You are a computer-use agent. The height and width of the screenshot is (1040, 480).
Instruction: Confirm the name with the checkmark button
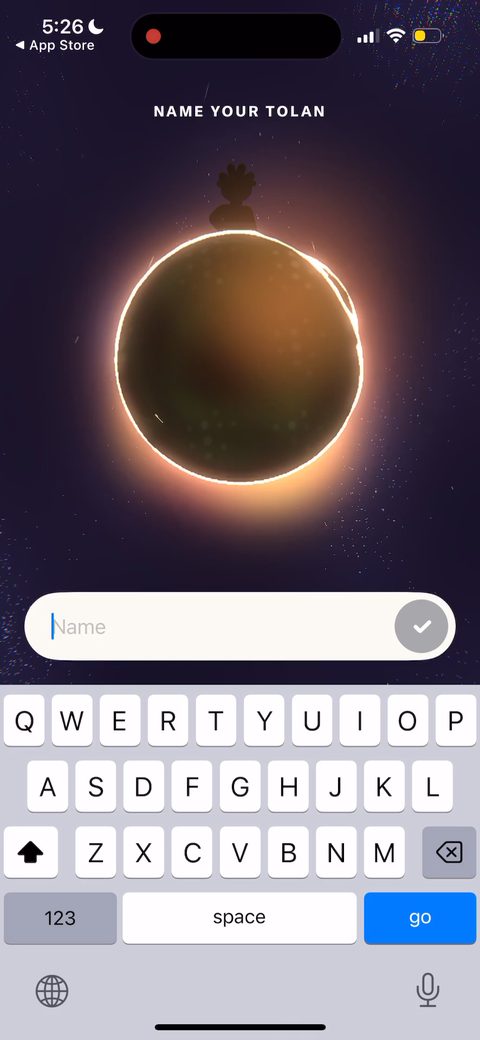[x=422, y=626]
